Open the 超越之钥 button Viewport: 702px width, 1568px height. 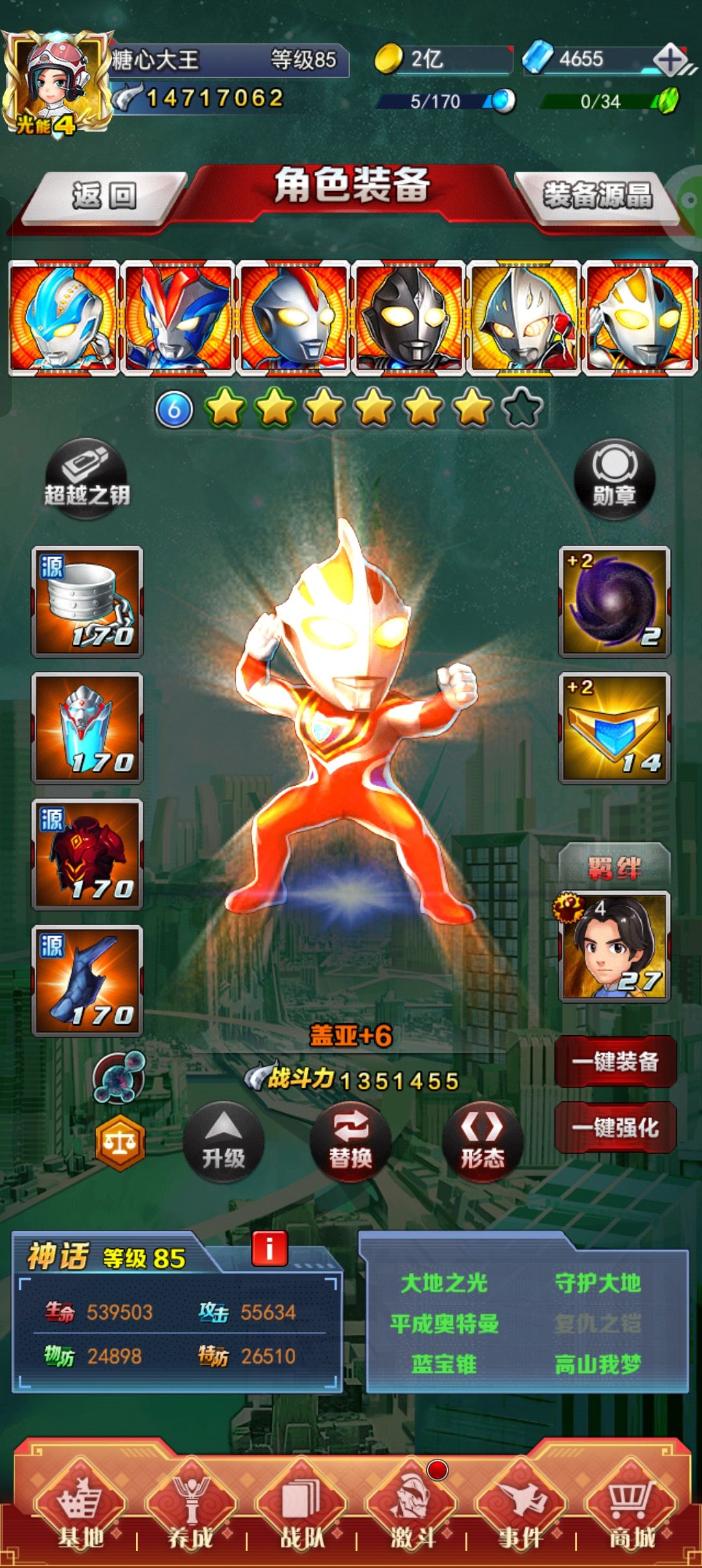point(86,480)
